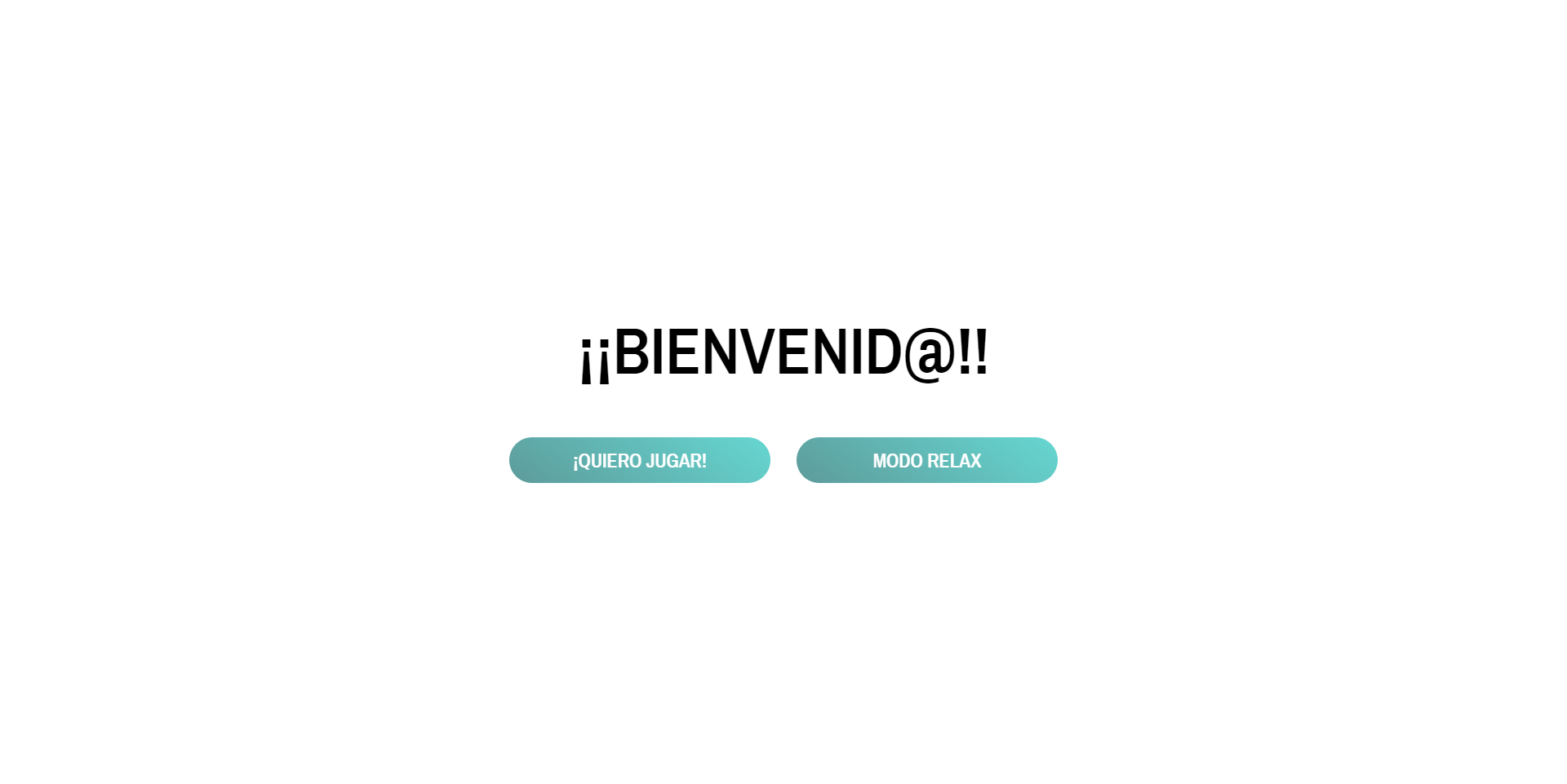Screen dimensions: 1567x784
Task: Select MODO RELAX
Action: [926, 460]
